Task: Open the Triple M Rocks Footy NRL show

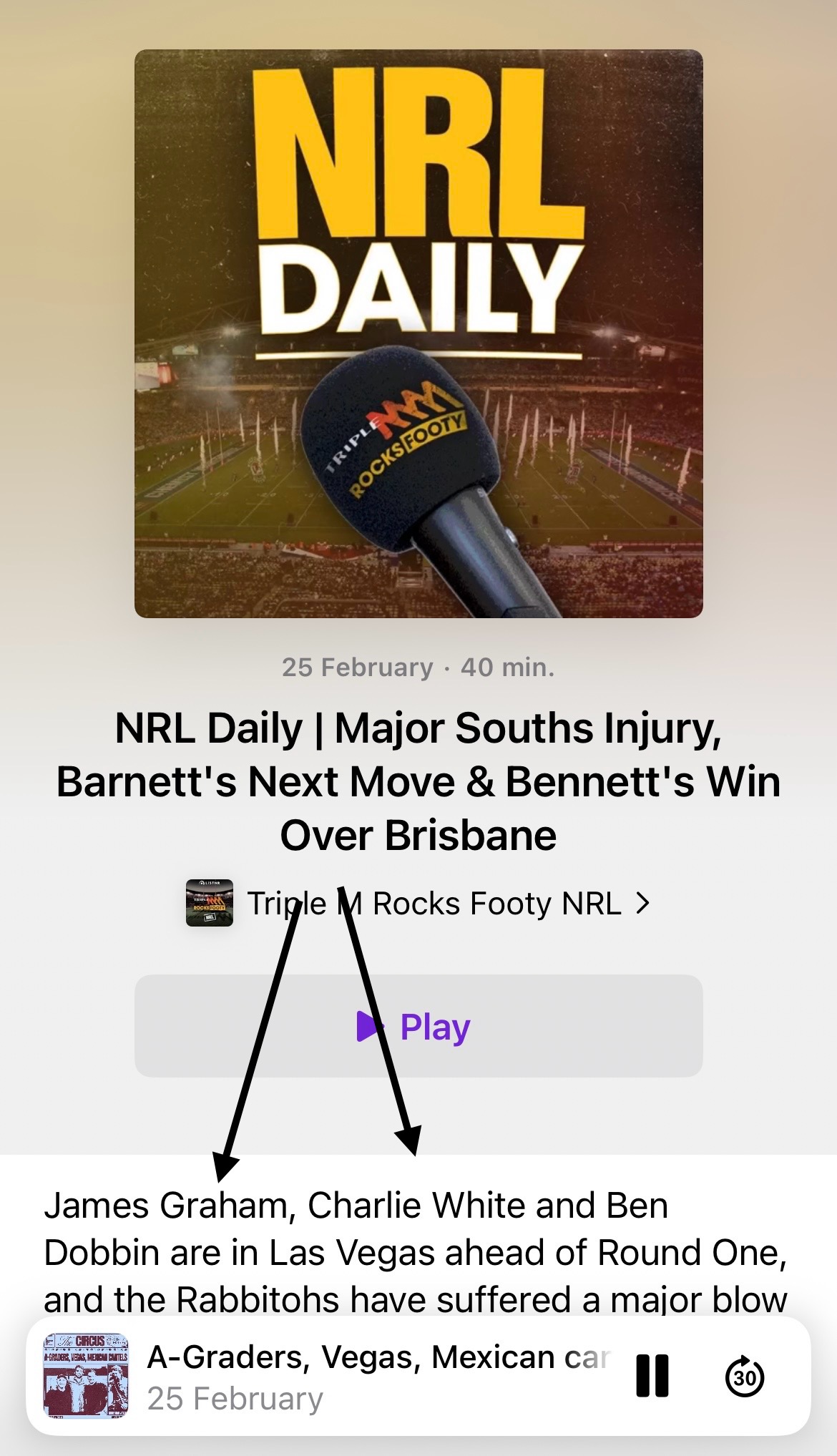Action: 418,903
